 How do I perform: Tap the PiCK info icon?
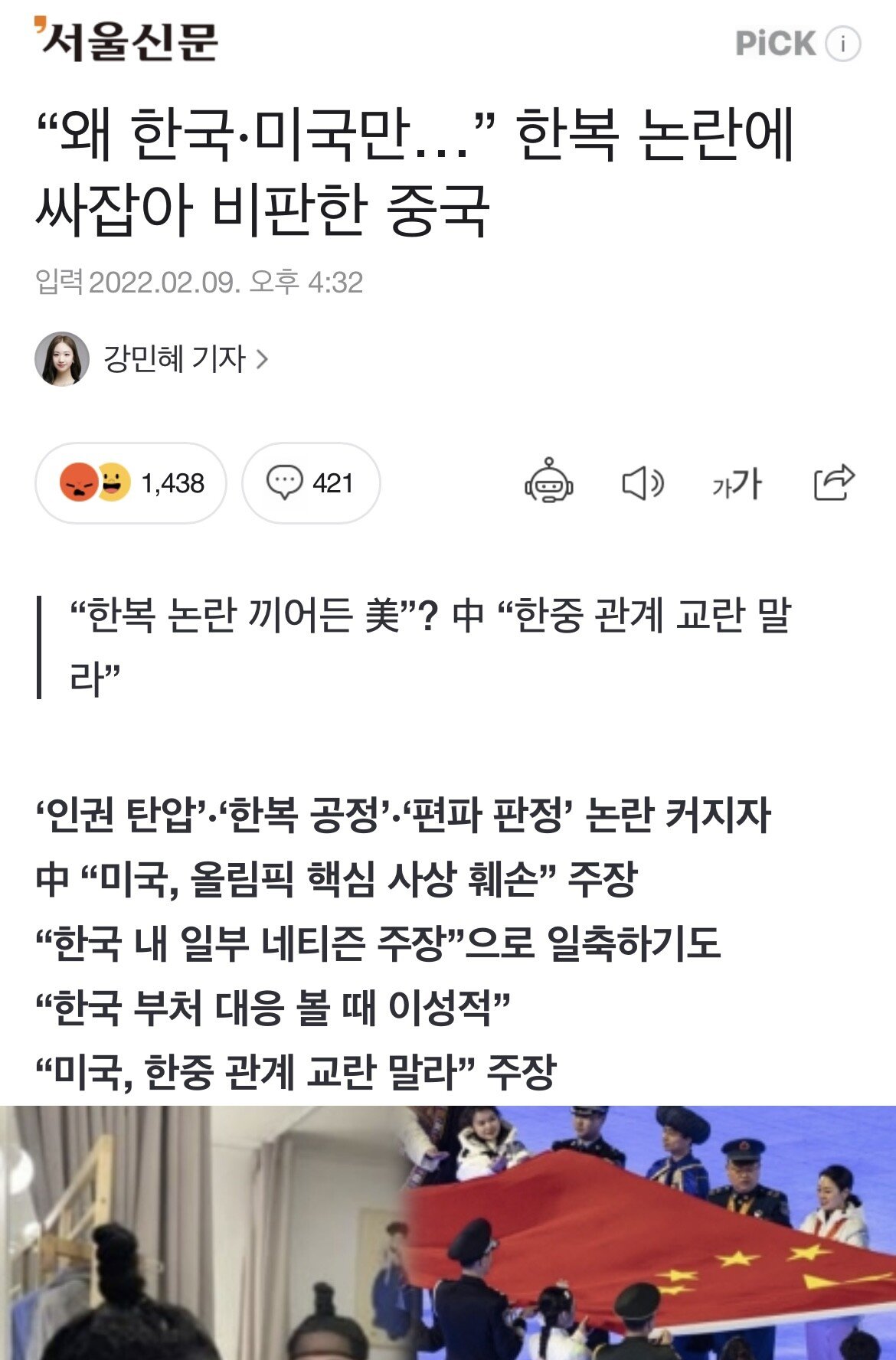click(x=842, y=44)
